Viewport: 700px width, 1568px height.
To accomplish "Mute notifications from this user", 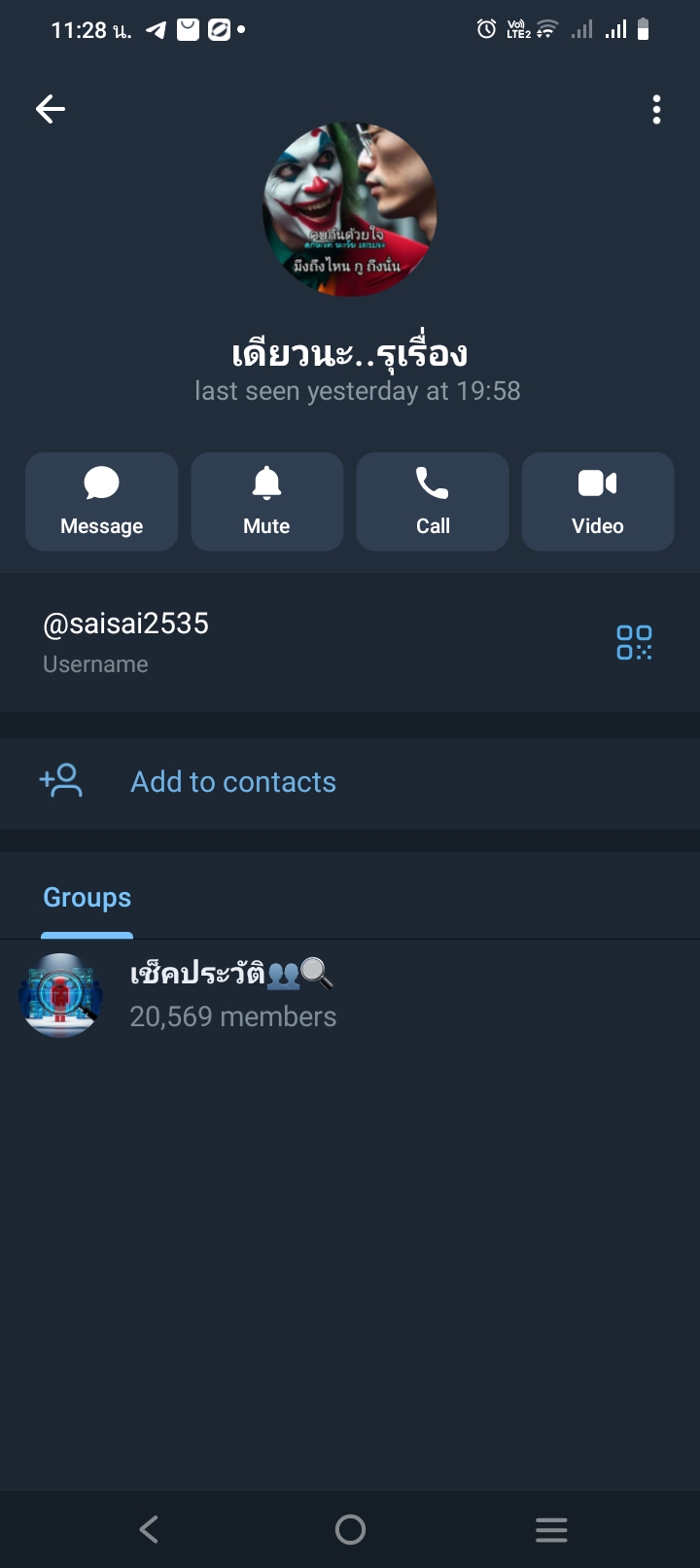I will point(267,502).
